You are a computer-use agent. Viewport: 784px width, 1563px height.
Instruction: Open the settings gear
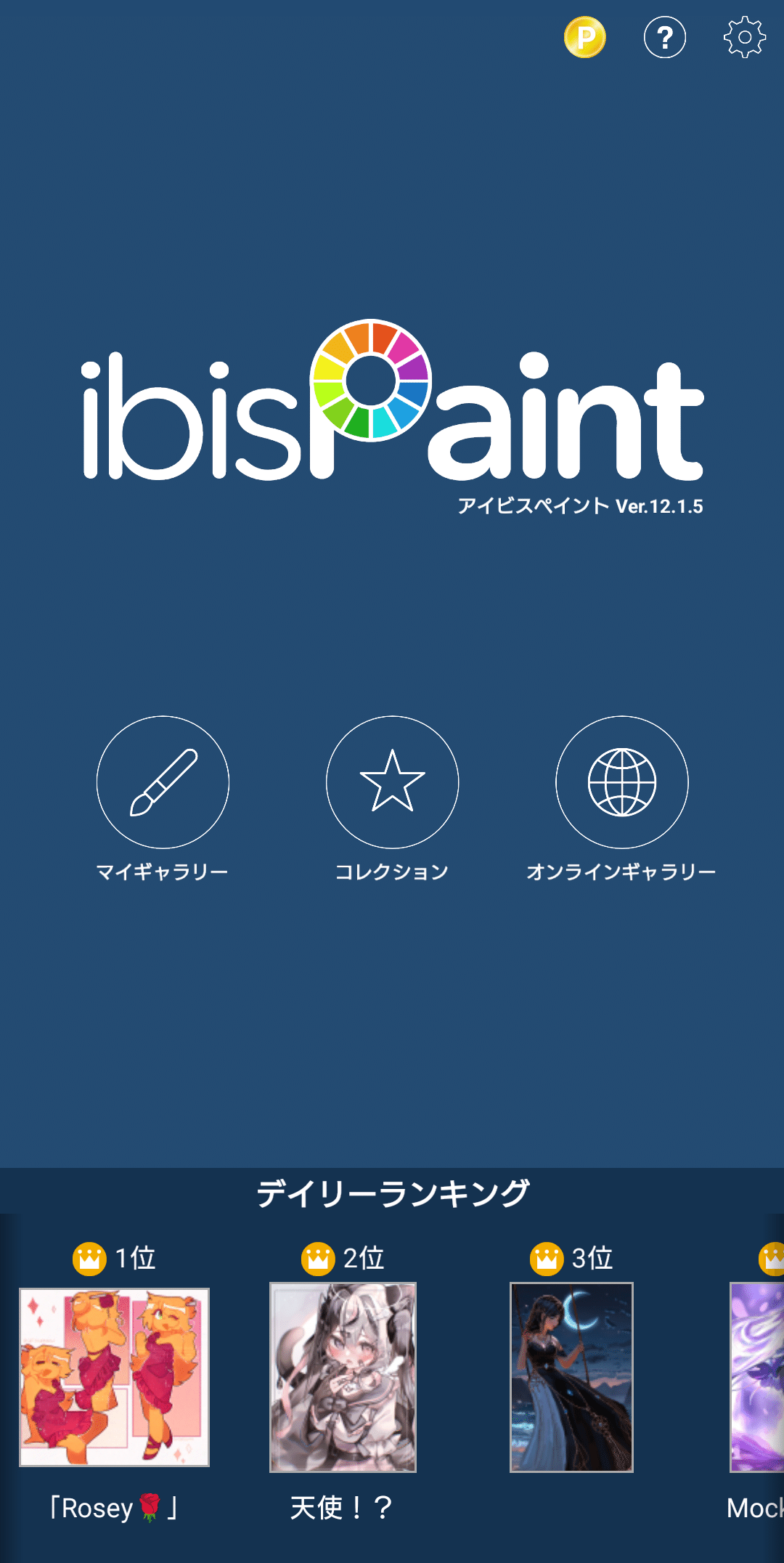point(745,37)
